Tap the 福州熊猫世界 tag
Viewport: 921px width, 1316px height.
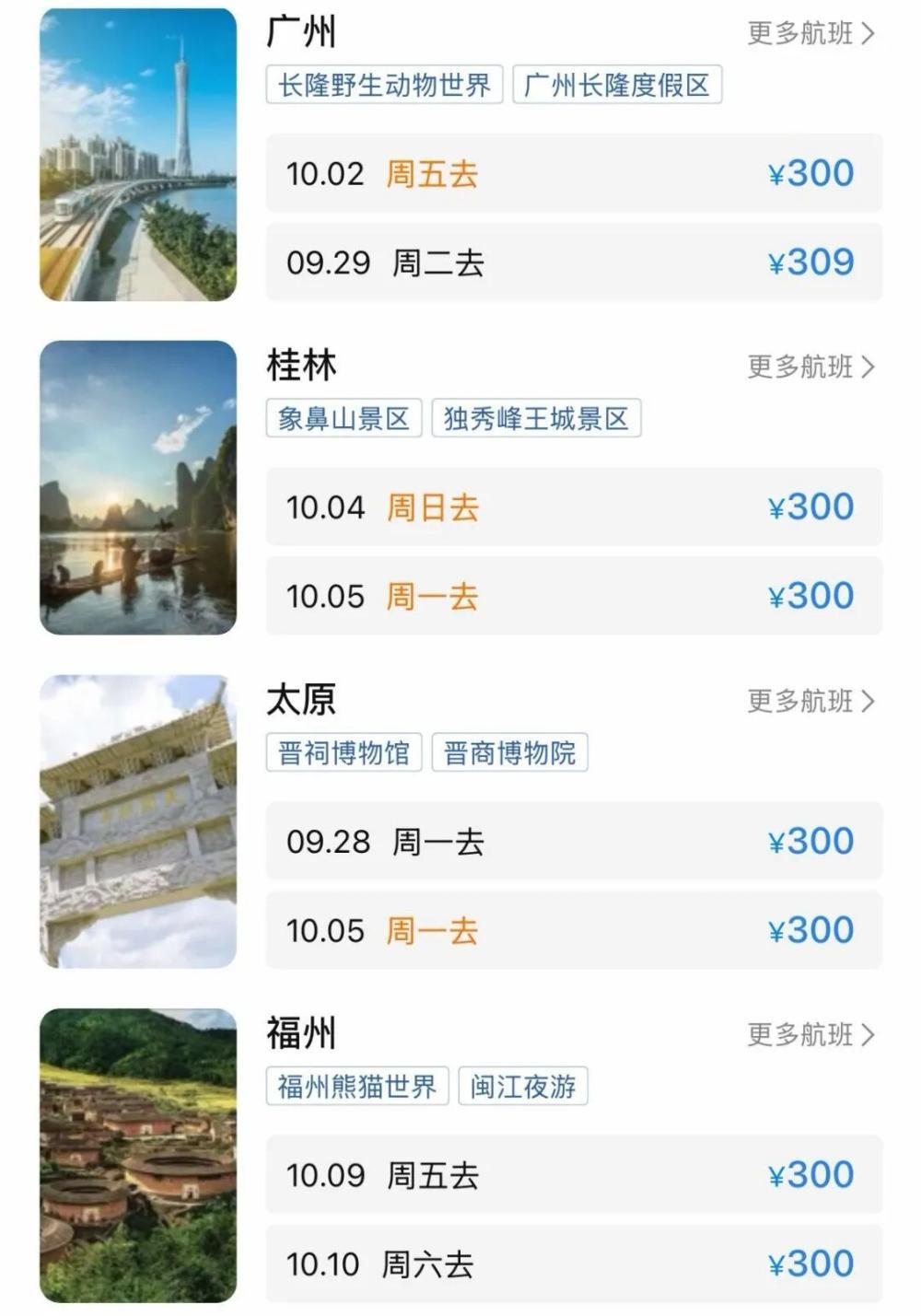[x=357, y=1087]
